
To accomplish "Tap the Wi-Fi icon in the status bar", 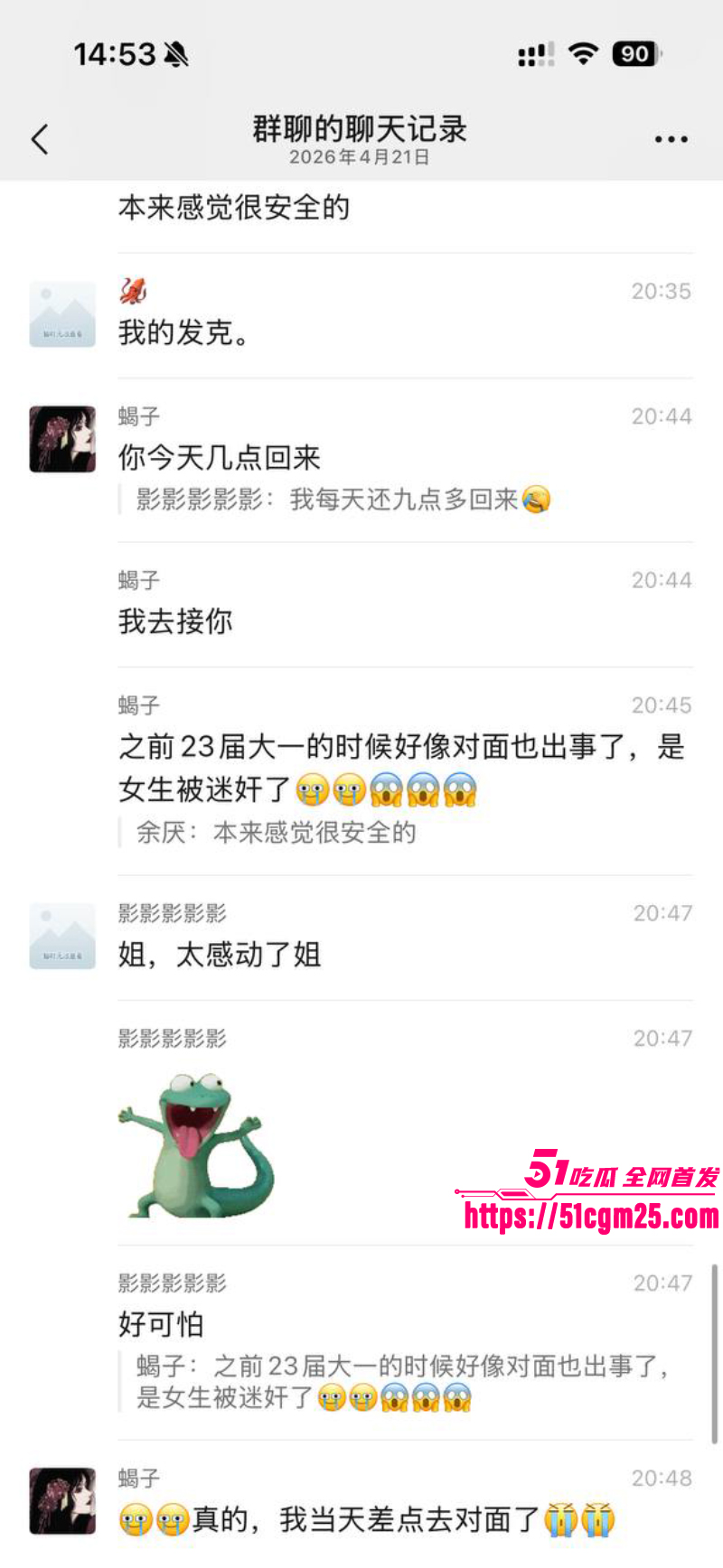I will tap(582, 54).
